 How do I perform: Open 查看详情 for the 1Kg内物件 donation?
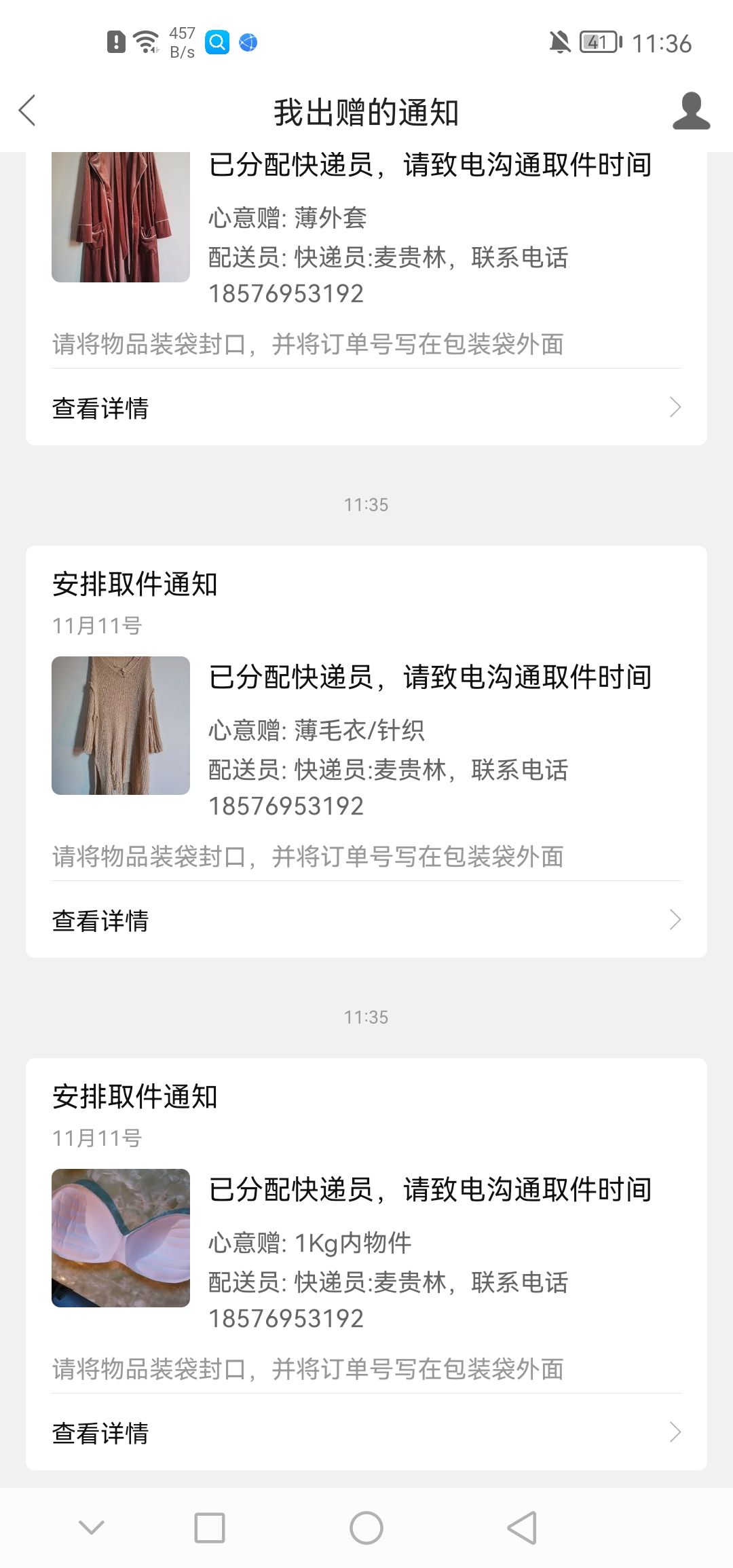(366, 1432)
